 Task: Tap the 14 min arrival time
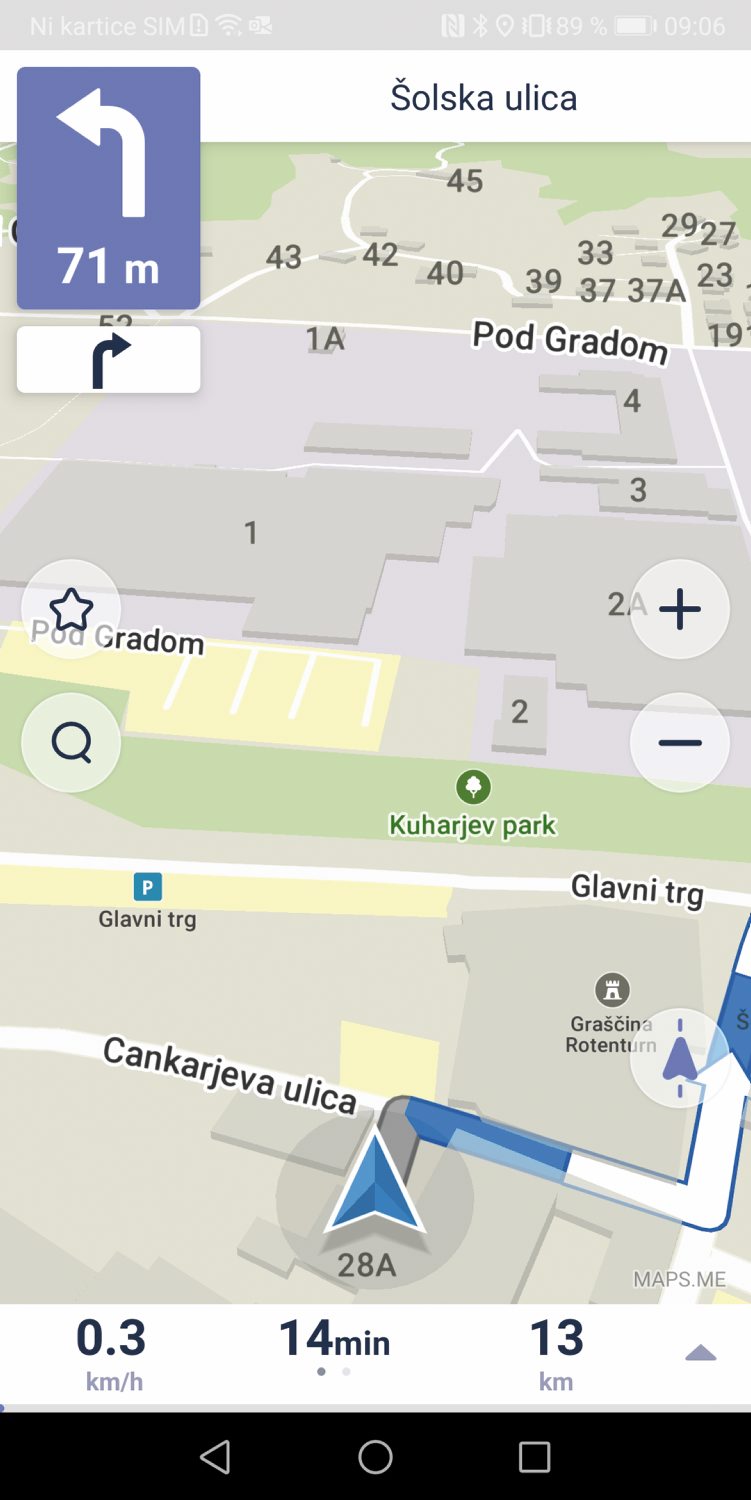click(334, 1339)
